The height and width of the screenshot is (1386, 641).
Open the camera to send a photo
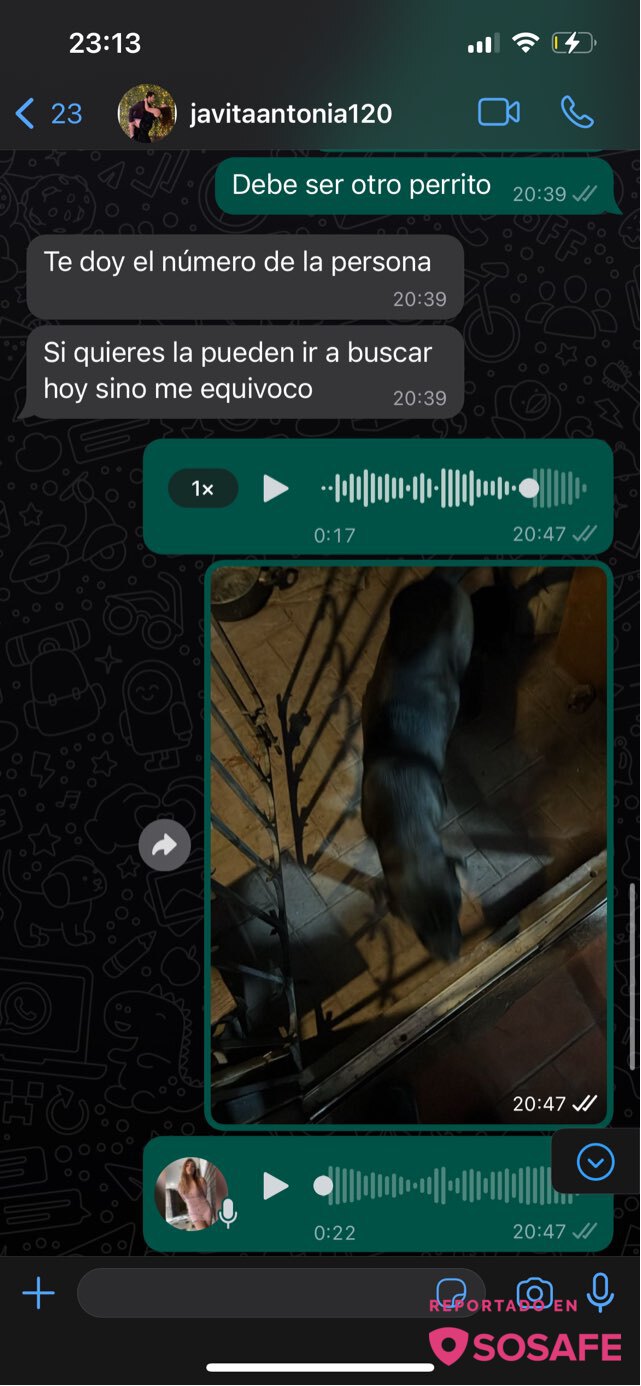(x=534, y=1294)
